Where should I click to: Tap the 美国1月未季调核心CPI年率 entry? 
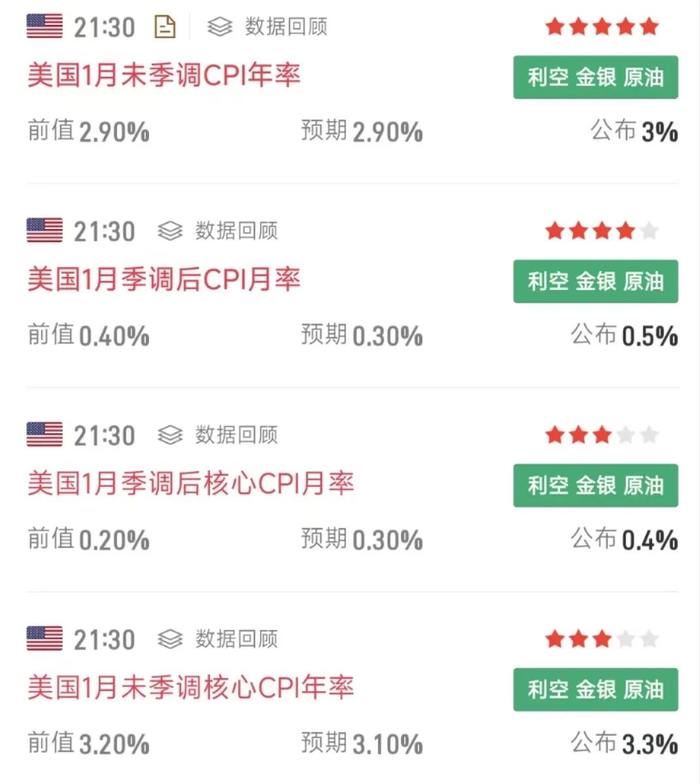(190, 688)
